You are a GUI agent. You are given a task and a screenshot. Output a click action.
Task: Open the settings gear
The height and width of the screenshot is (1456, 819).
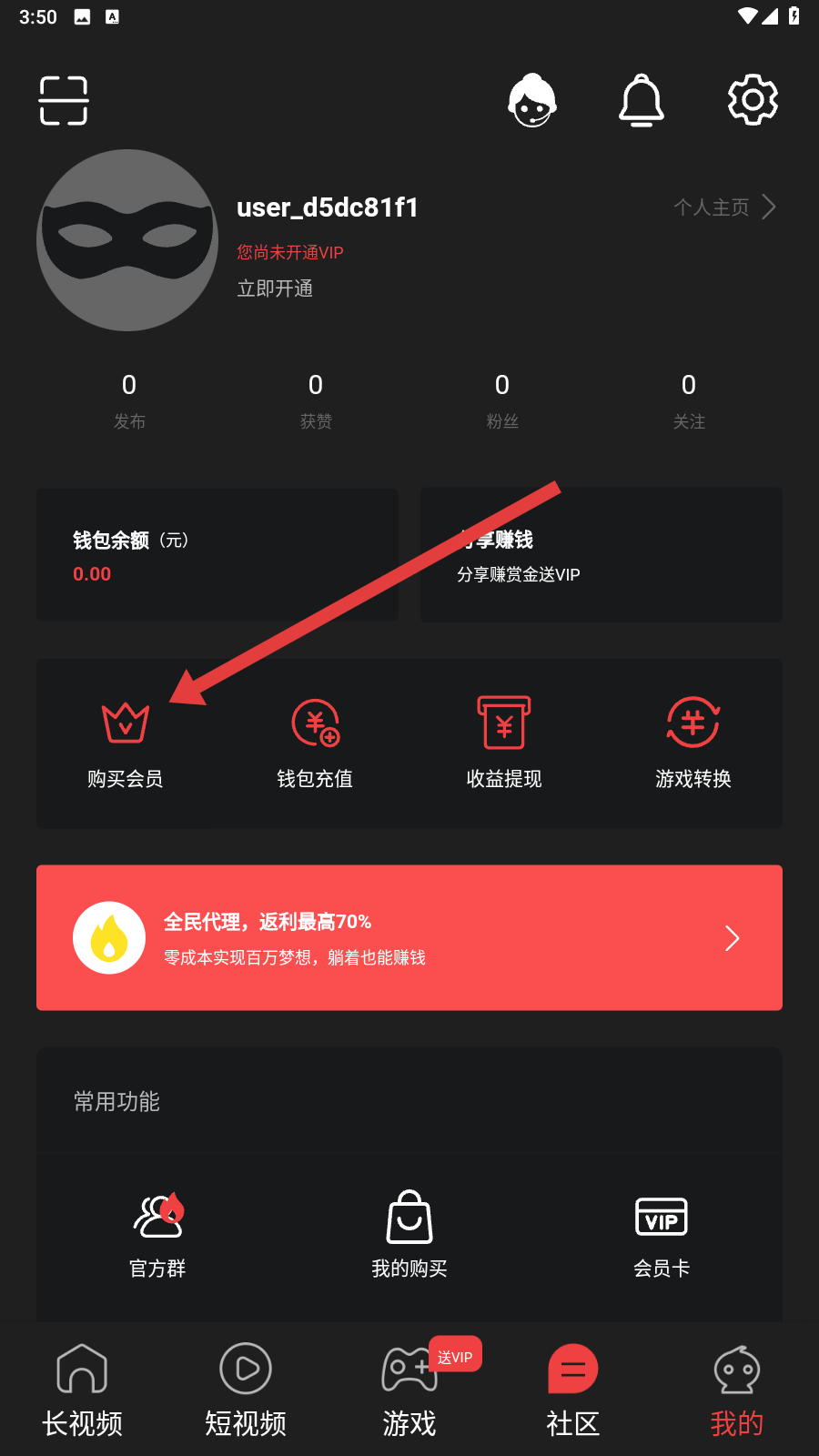[x=753, y=100]
